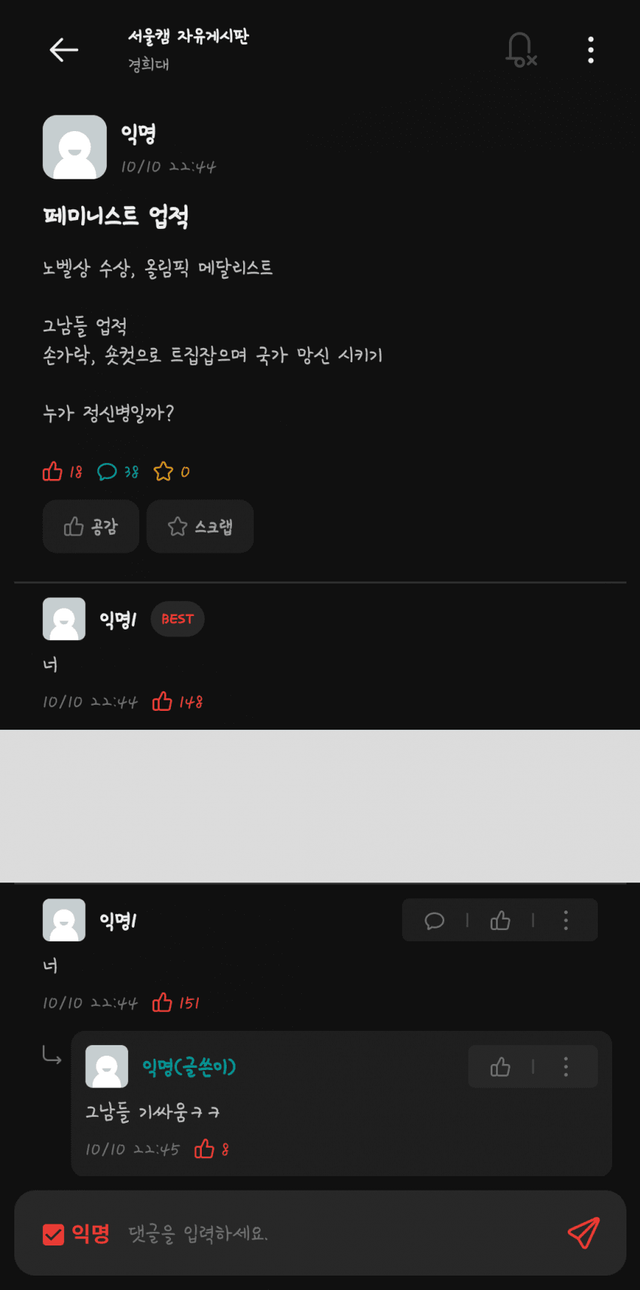Open the top-right overflow menu

[x=591, y=50]
